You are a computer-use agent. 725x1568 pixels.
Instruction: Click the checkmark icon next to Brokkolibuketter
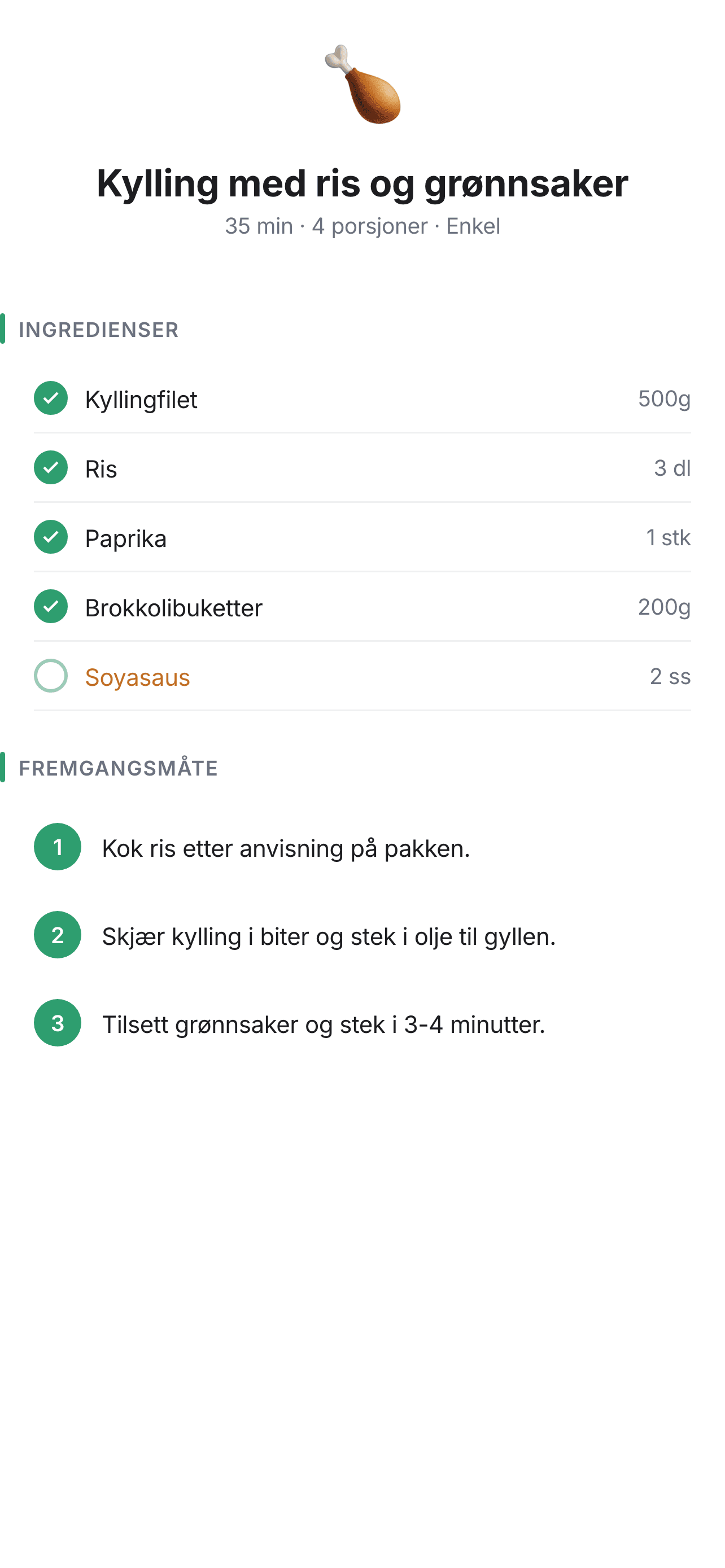click(x=51, y=607)
